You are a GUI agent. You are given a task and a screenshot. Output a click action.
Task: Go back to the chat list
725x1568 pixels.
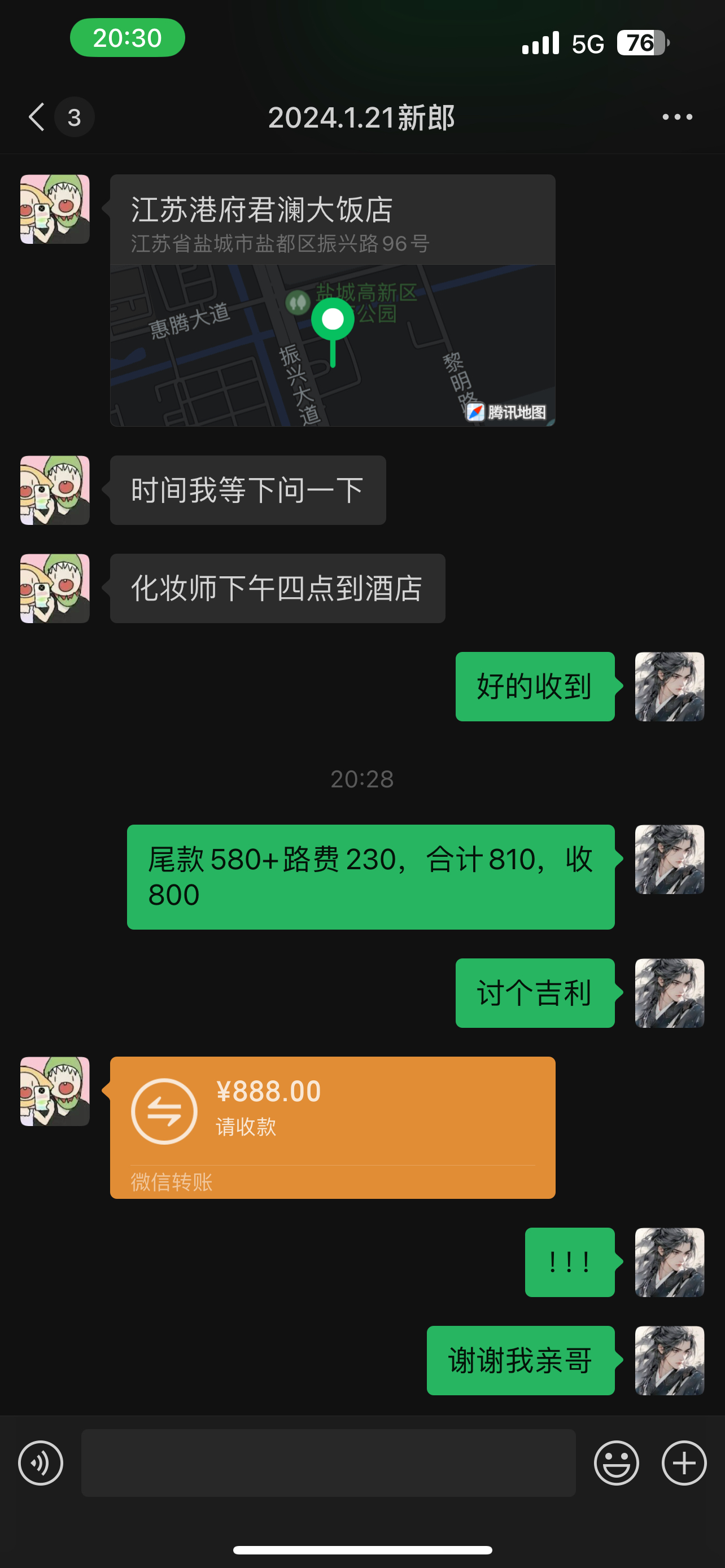(x=37, y=117)
